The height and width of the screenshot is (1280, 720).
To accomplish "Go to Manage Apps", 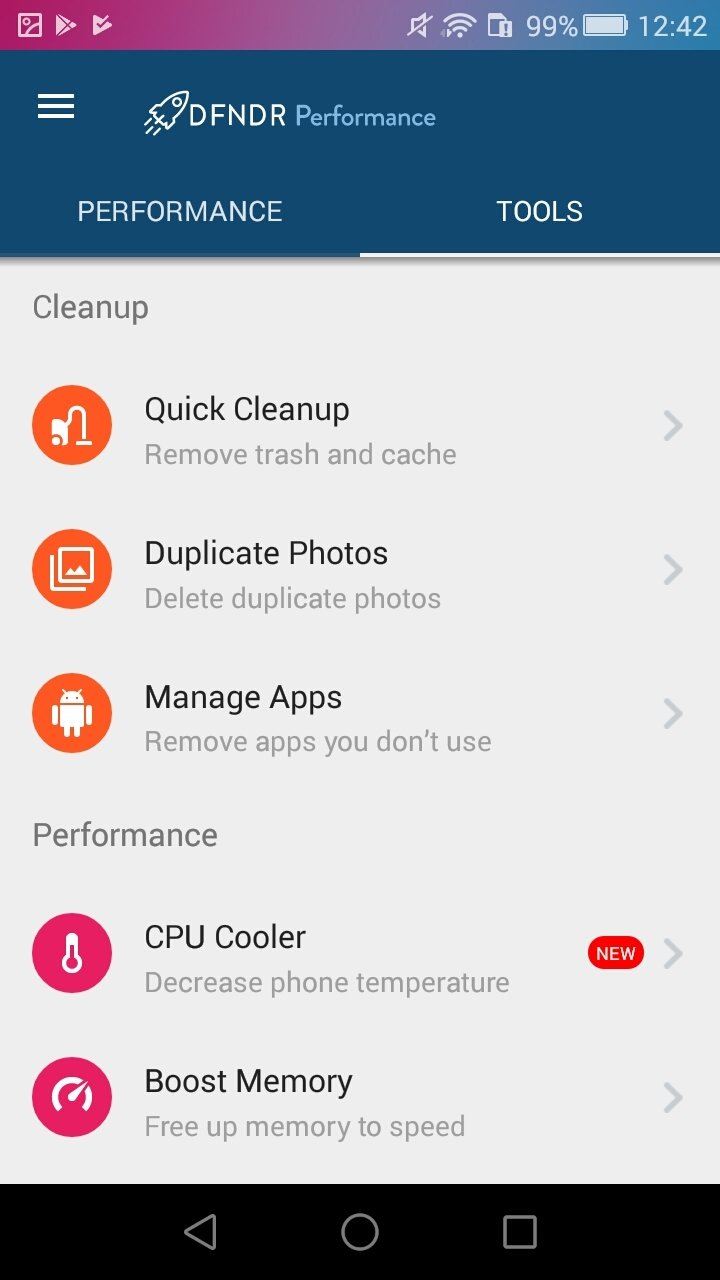I will [360, 715].
